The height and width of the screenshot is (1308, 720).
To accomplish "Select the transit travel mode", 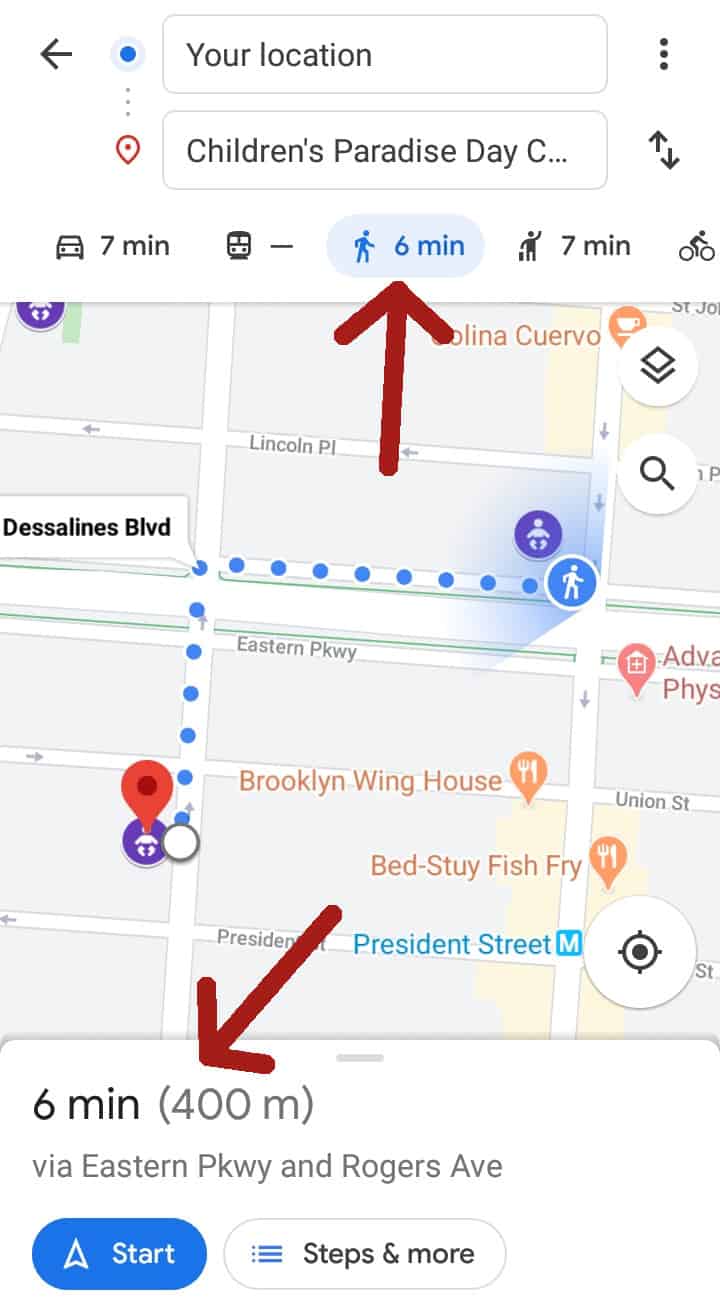I will click(x=259, y=246).
